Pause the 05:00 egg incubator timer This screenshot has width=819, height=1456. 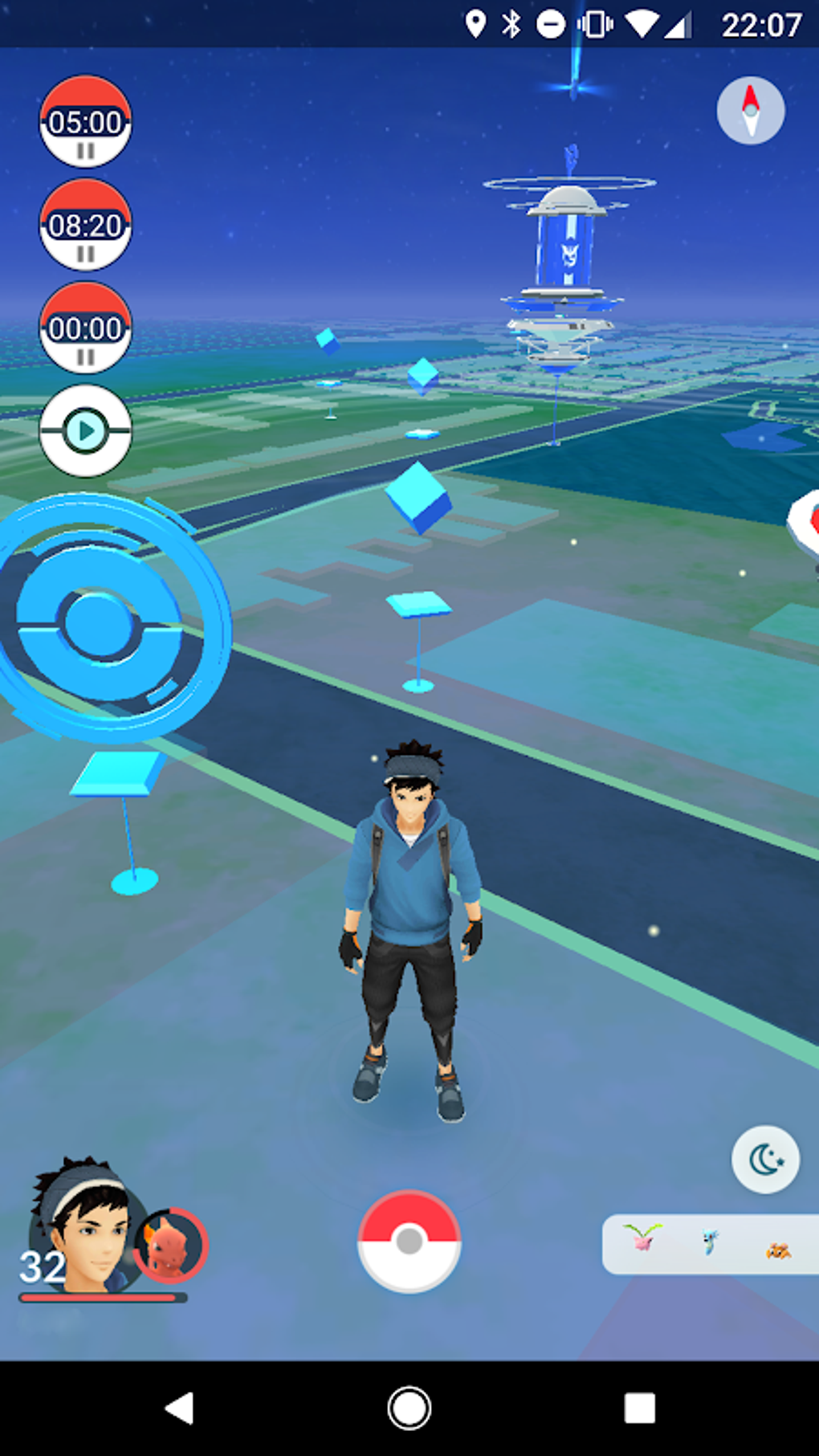[85, 124]
